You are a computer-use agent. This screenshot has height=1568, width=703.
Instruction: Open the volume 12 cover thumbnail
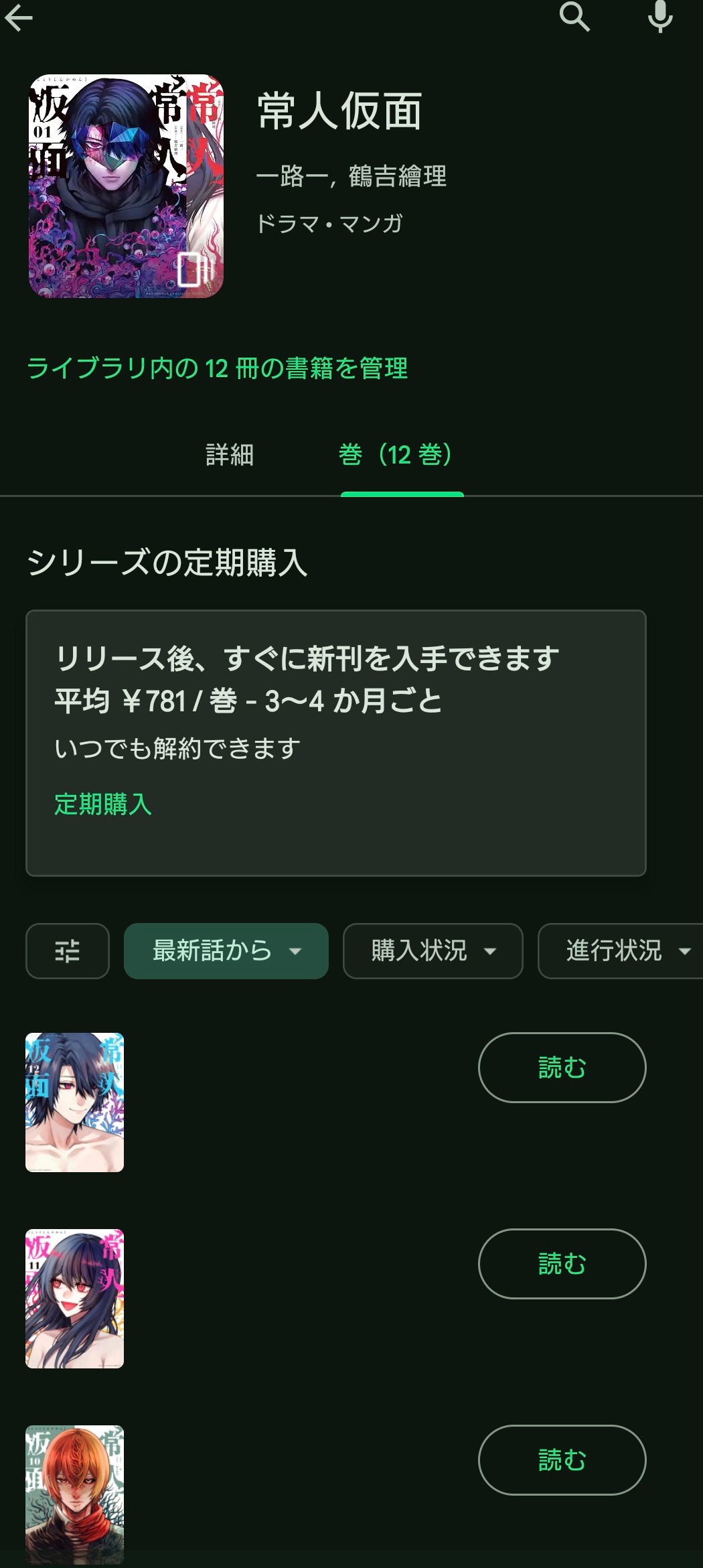pos(75,1102)
